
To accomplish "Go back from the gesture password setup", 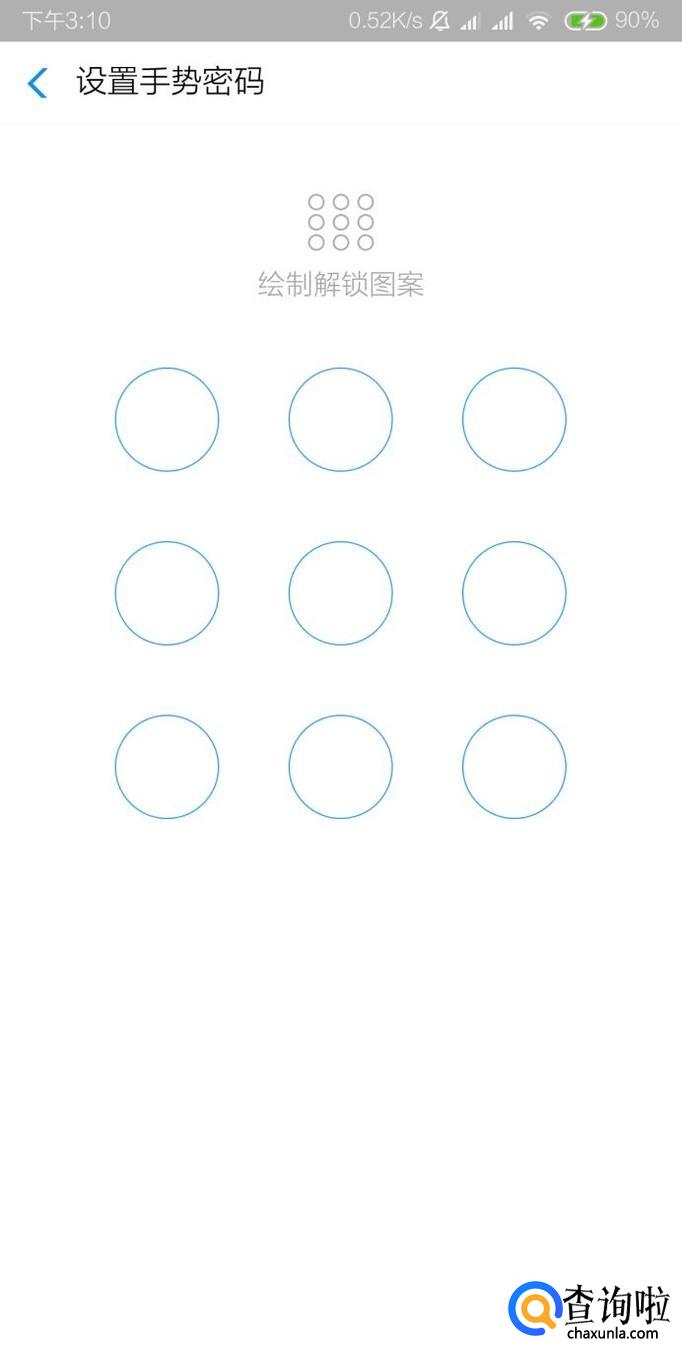I will [x=37, y=83].
